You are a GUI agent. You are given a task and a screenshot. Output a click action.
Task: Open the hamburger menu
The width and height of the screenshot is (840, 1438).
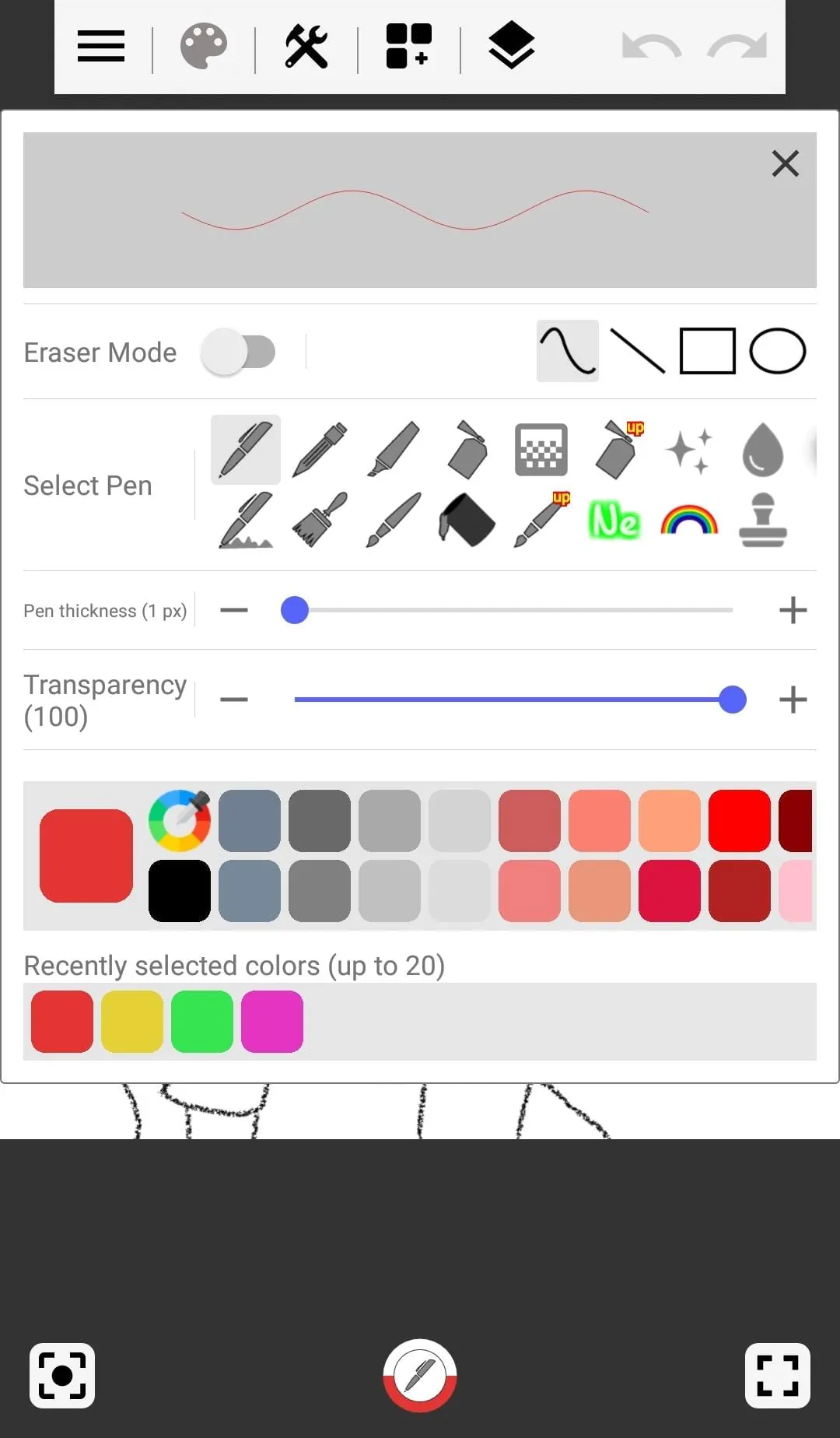101,47
